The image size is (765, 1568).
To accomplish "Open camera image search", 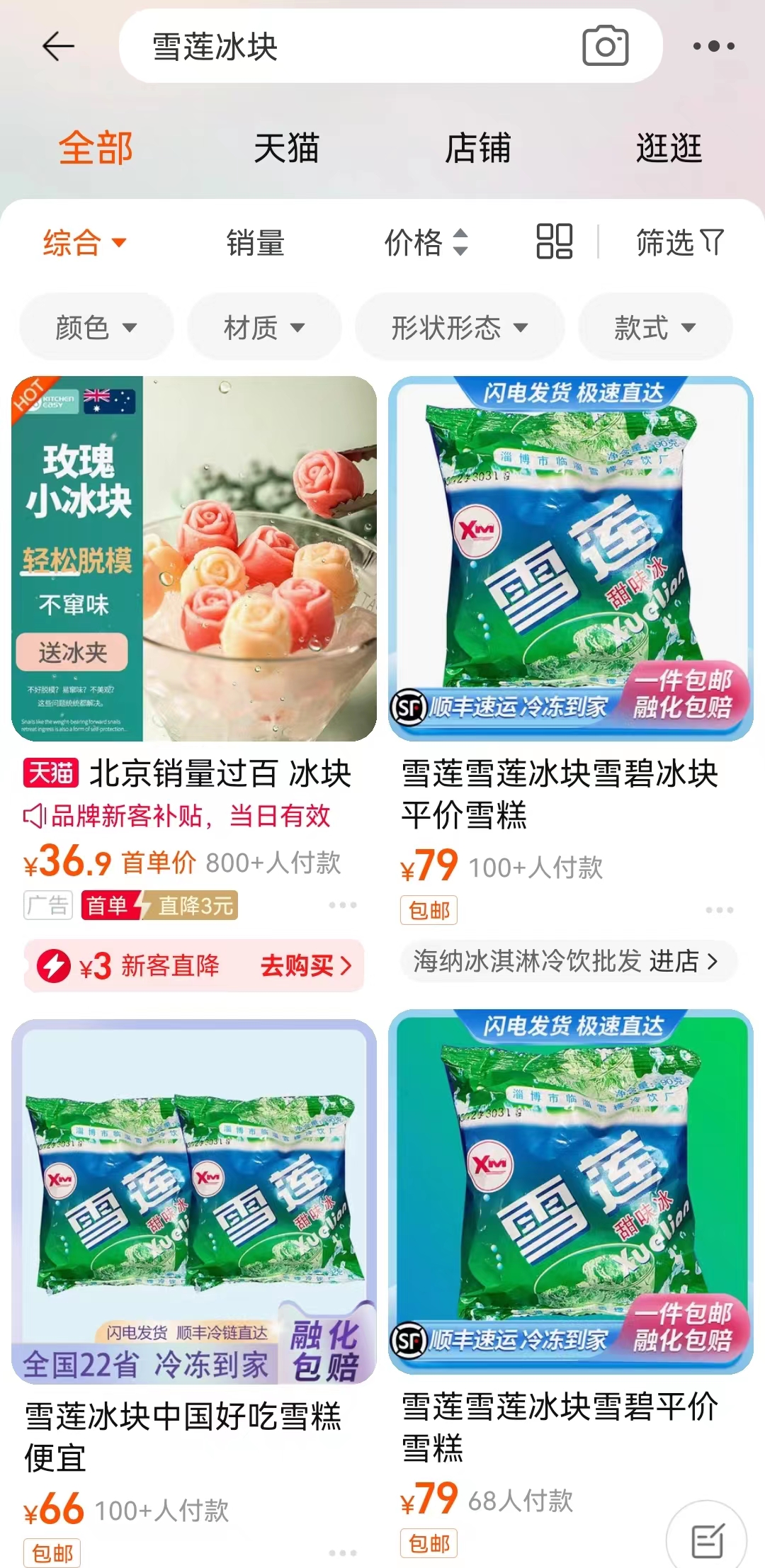I will (605, 47).
